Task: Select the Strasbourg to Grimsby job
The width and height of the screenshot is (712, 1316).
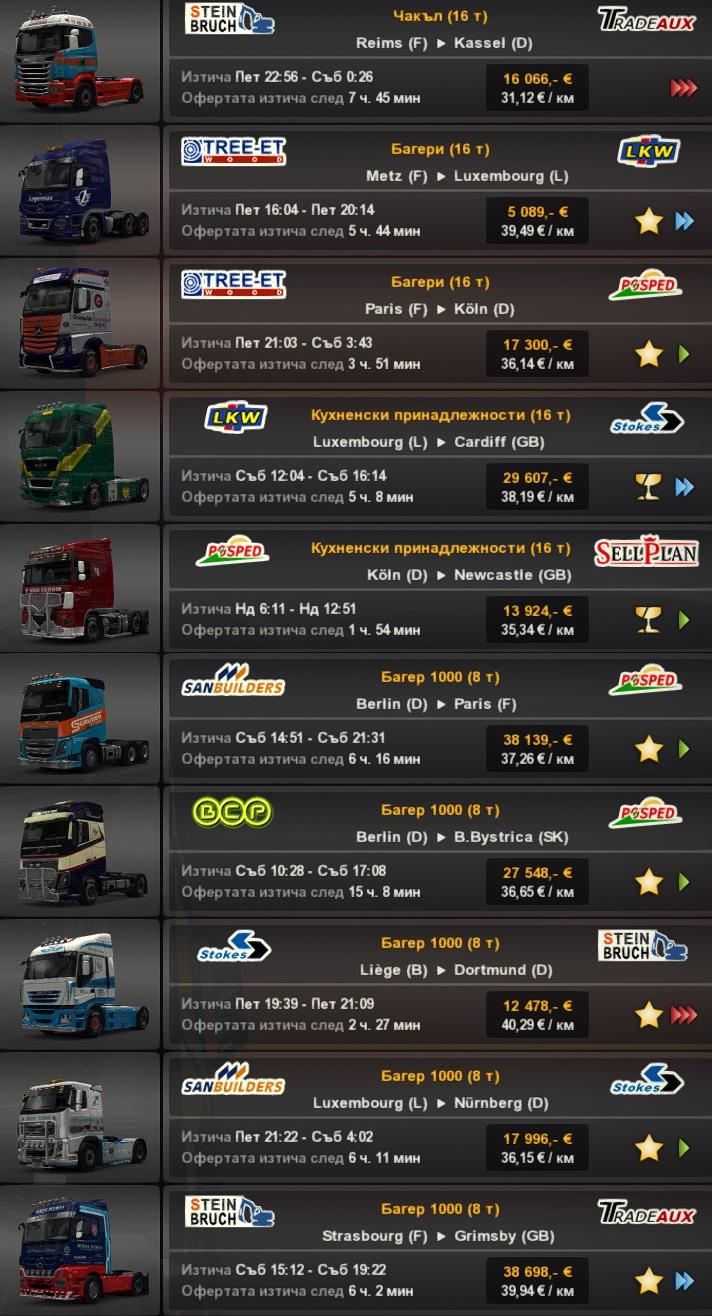Action: (x=438, y=1236)
